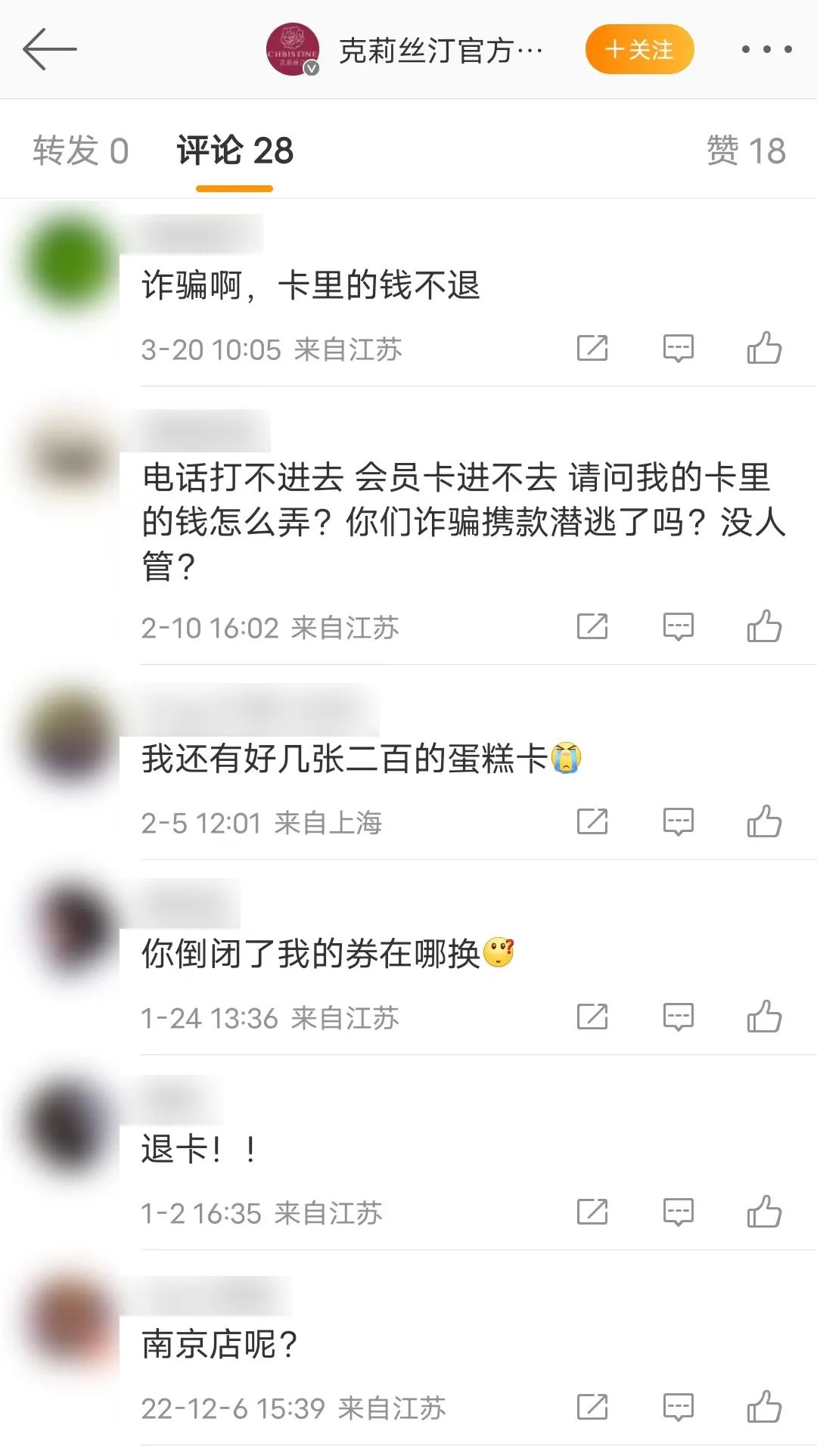This screenshot has width=817, height=1456.
Task: Open the three-dot overflow menu
Action: pyautogui.click(x=766, y=50)
